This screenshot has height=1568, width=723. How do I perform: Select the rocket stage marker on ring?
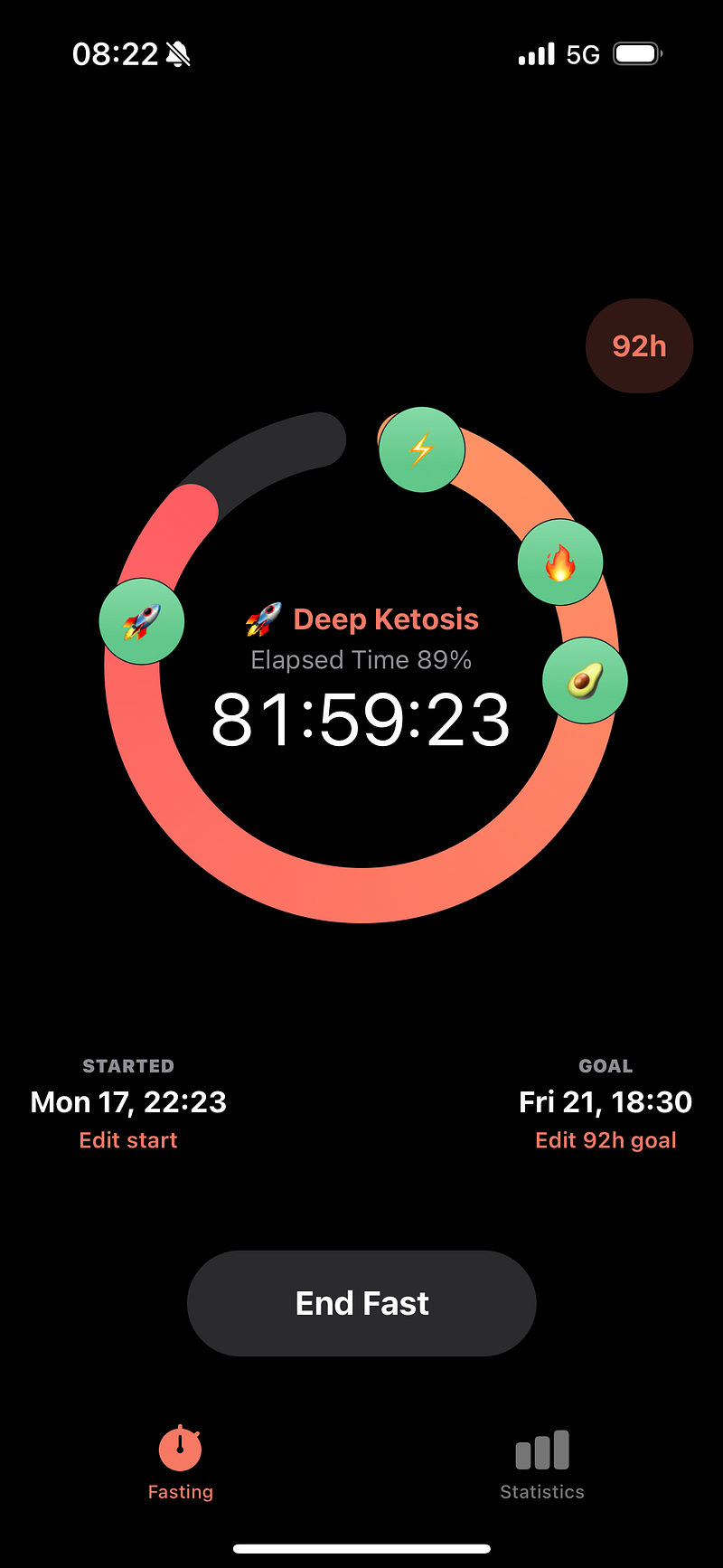142,621
